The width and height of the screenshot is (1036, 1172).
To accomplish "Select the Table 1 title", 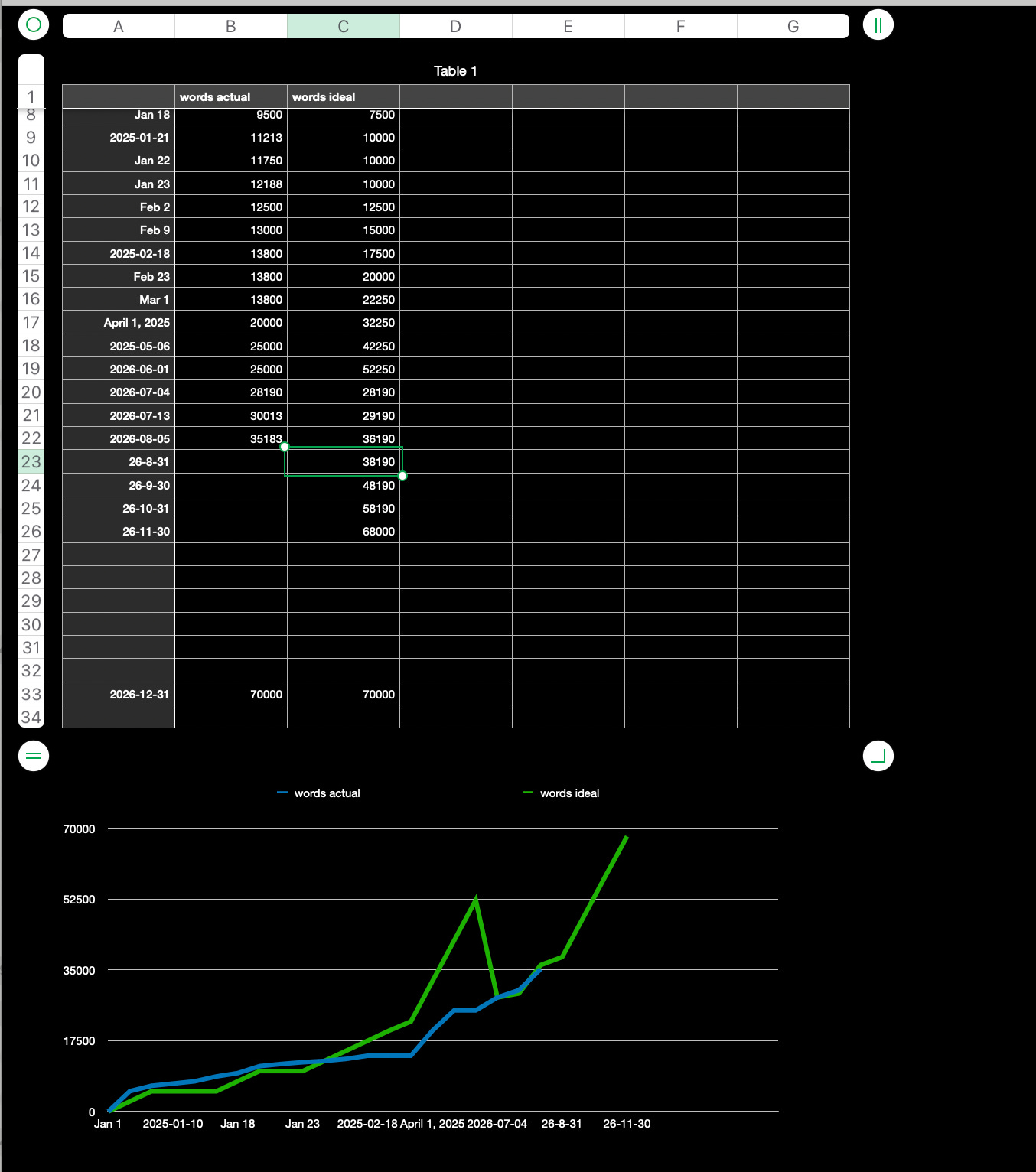I will pos(455,71).
